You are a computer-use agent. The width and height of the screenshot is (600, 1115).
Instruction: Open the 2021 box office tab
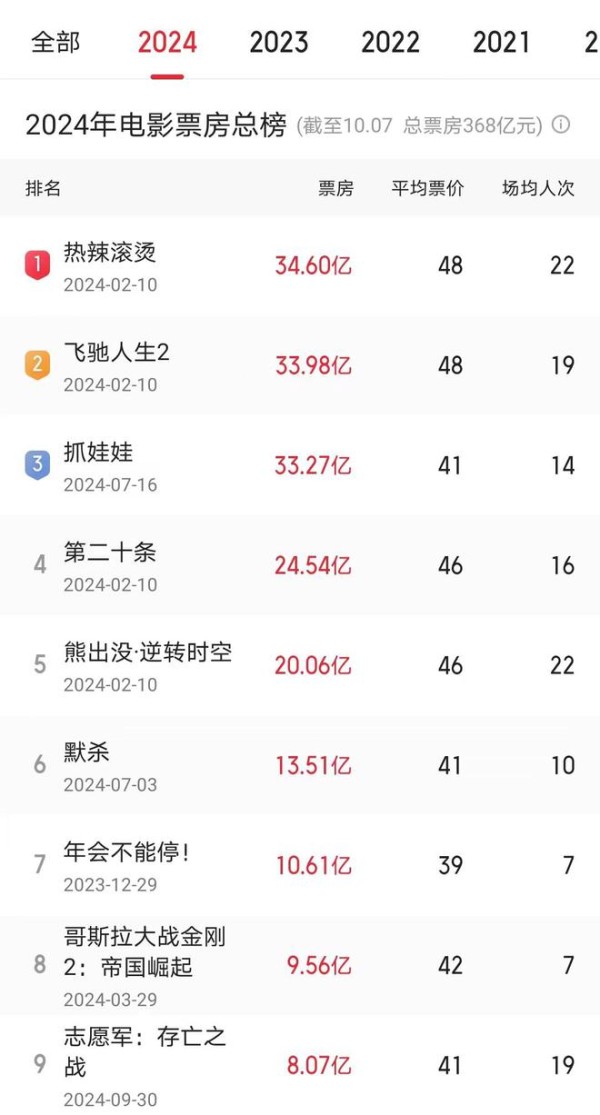[x=501, y=43]
